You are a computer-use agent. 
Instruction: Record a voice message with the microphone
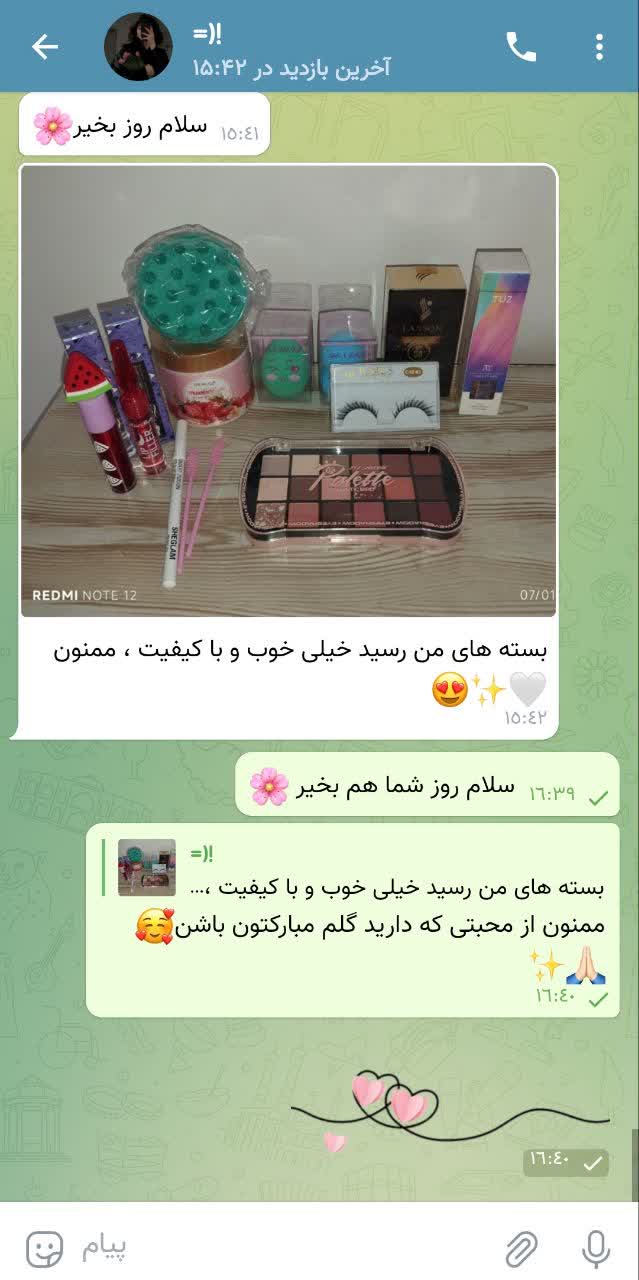point(596,1247)
